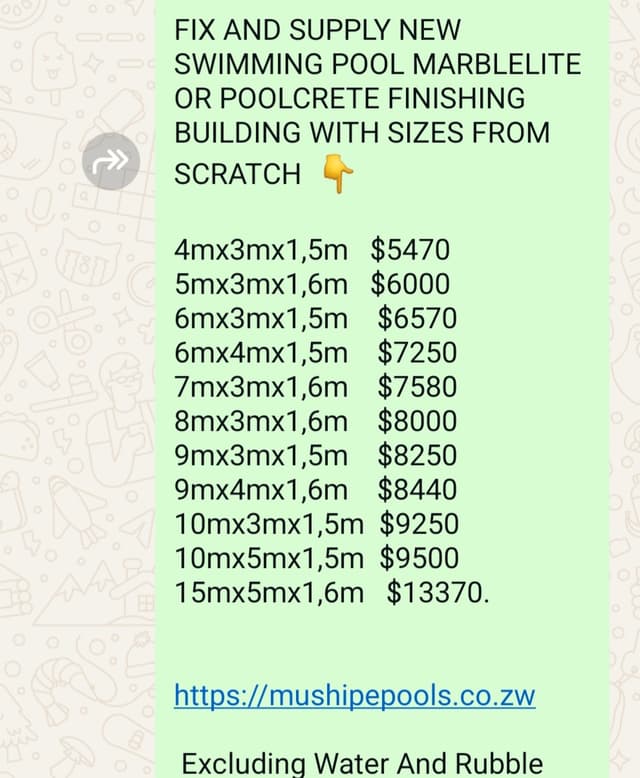Image resolution: width=640 pixels, height=778 pixels.
Task: Open the mushipepools.co.zw link
Action: (x=355, y=694)
